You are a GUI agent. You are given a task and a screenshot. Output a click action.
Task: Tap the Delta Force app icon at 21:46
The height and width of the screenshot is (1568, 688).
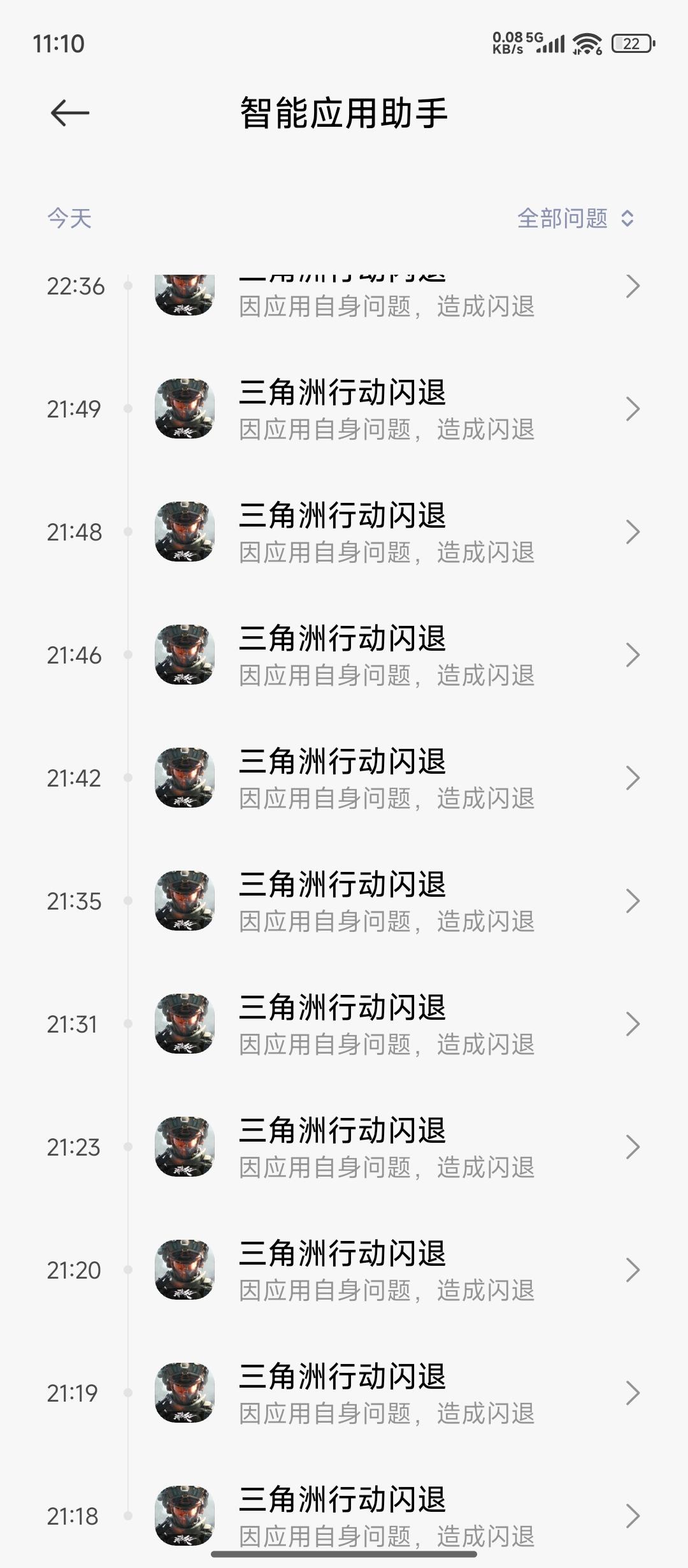[185, 653]
